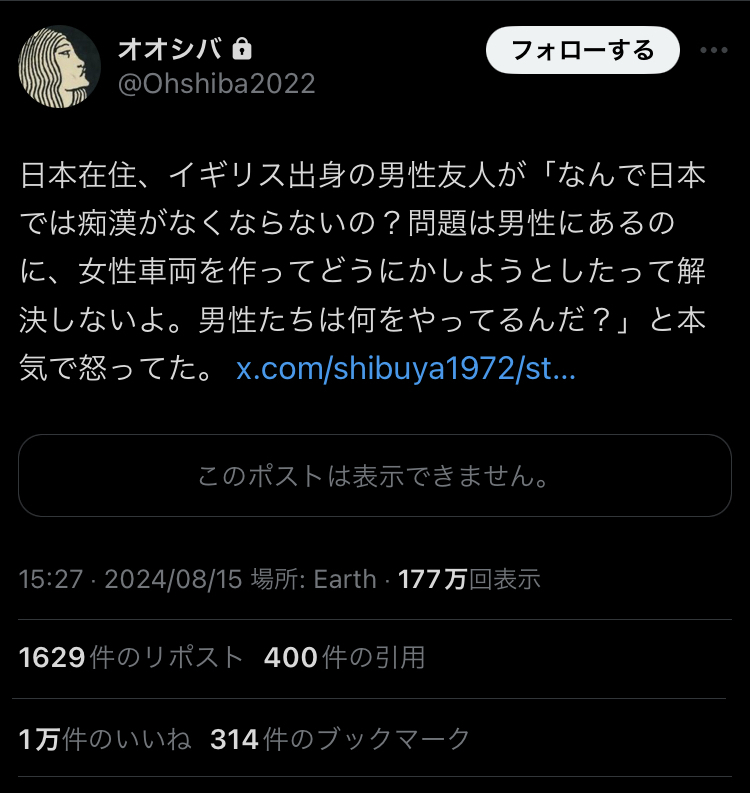Image resolution: width=750 pixels, height=793 pixels.
Task: View the 1629件のリポスト list
Action: click(x=130, y=657)
